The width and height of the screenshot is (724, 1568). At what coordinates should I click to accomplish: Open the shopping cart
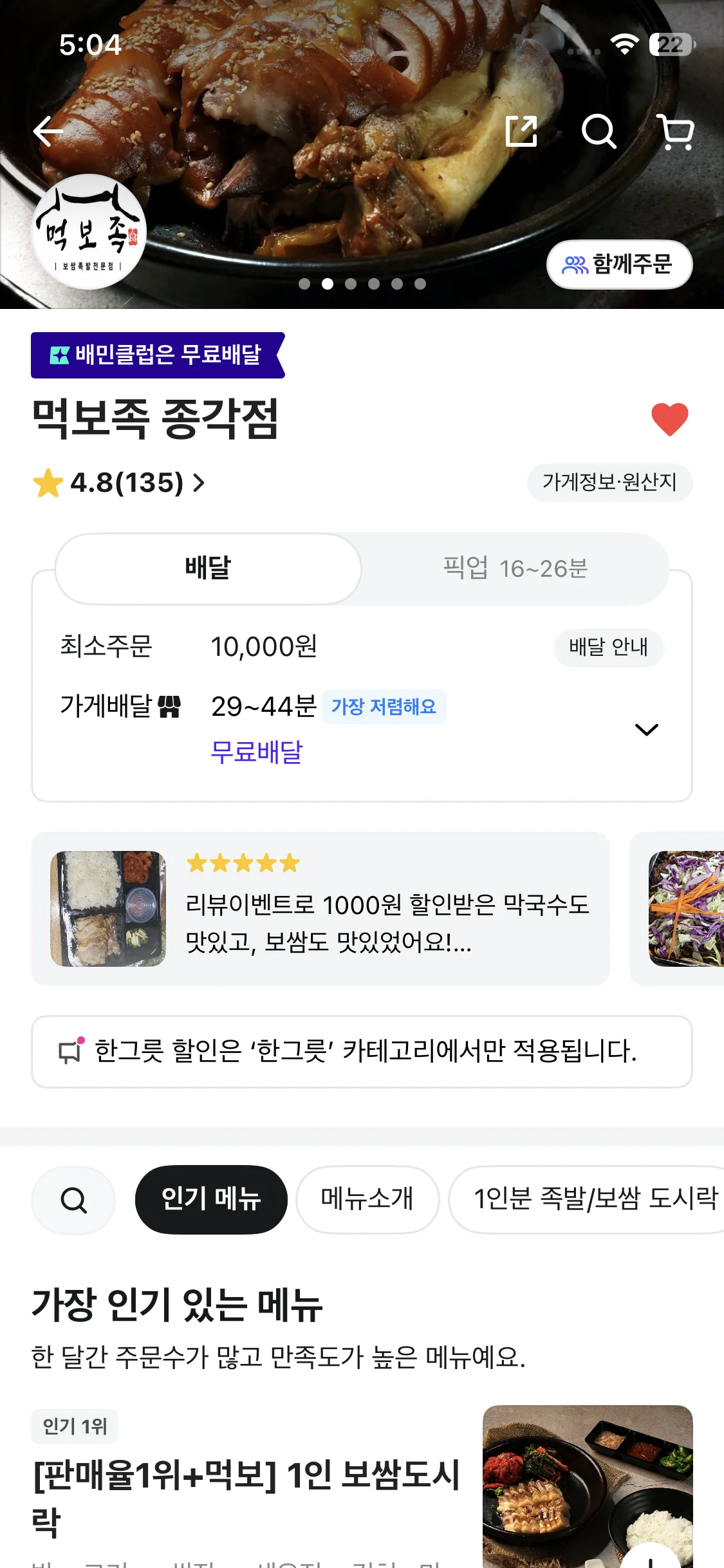pyautogui.click(x=676, y=132)
